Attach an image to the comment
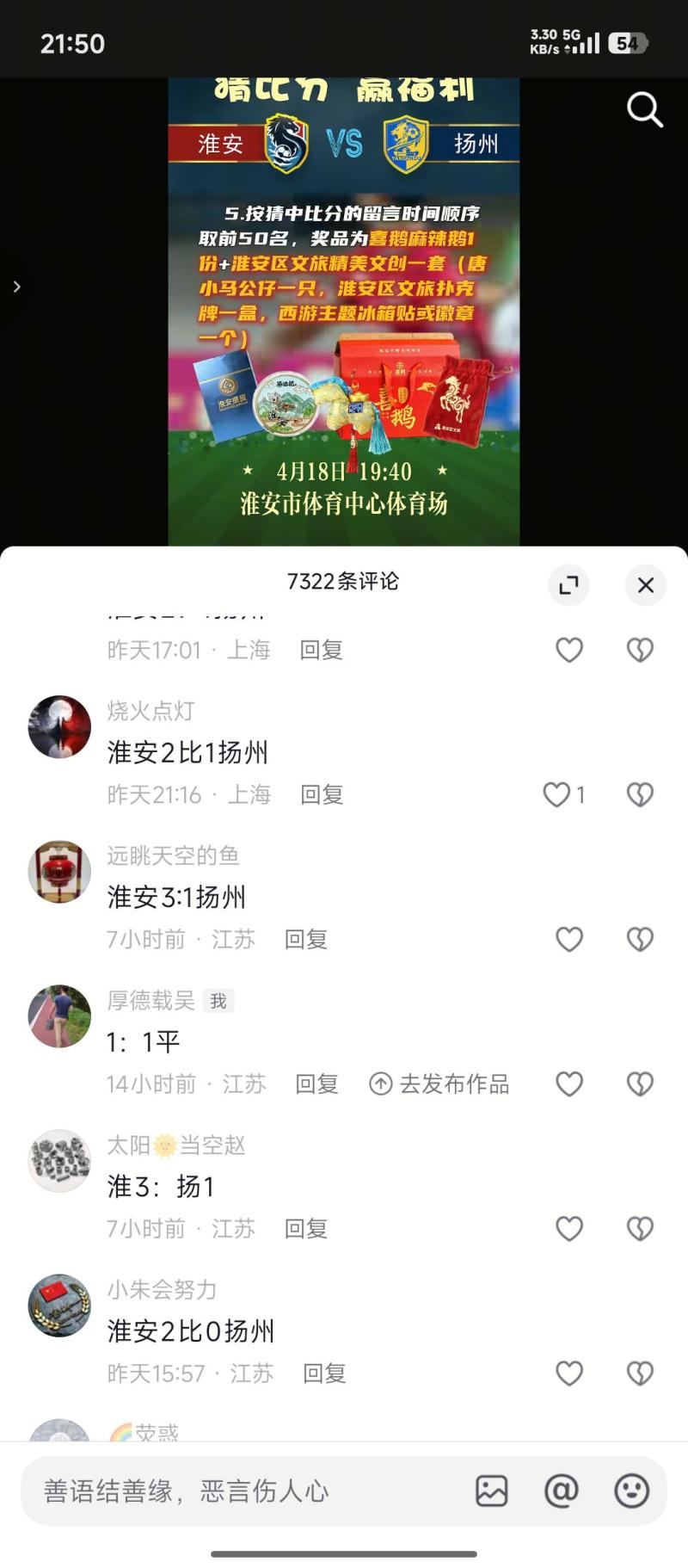The height and width of the screenshot is (1568, 688). pyautogui.click(x=492, y=1491)
